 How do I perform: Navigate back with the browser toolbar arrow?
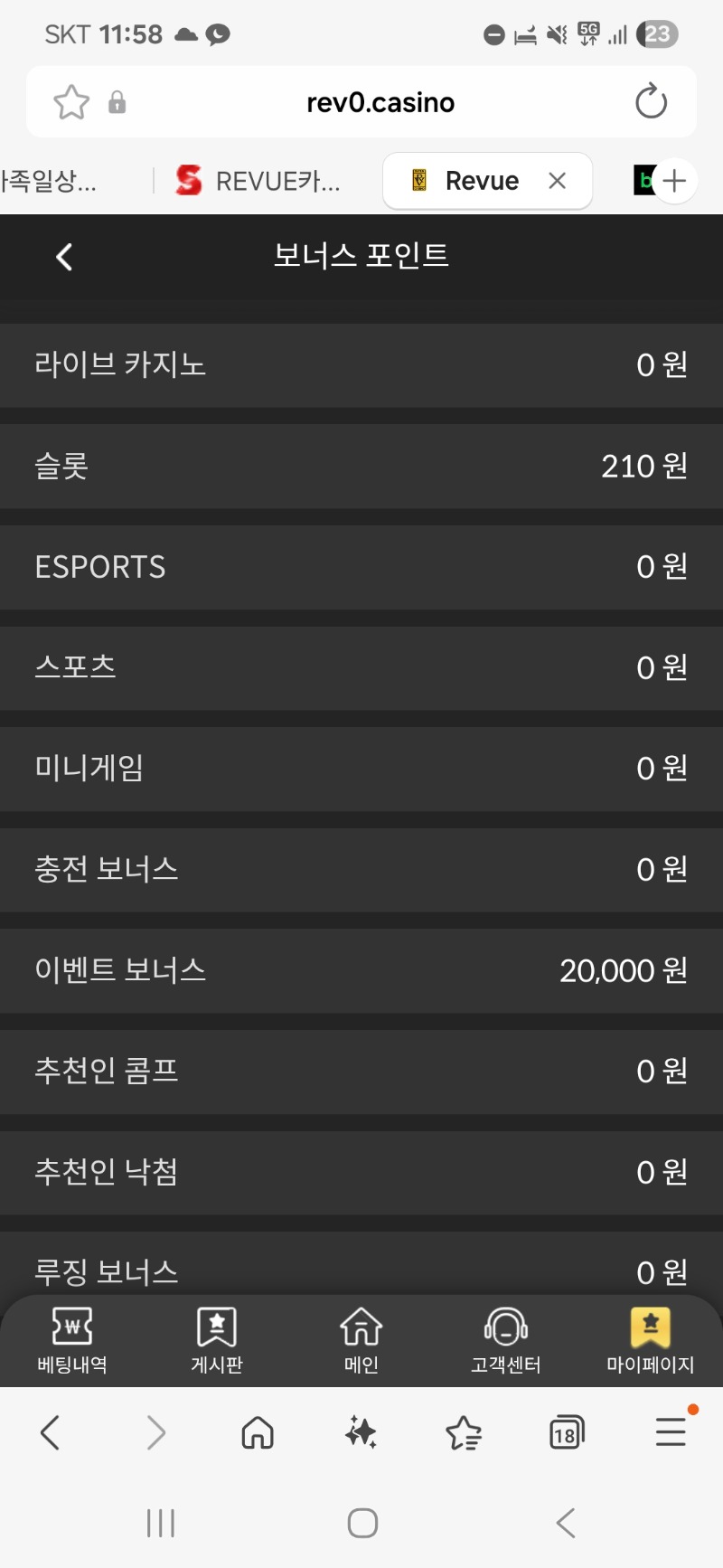[51, 1433]
